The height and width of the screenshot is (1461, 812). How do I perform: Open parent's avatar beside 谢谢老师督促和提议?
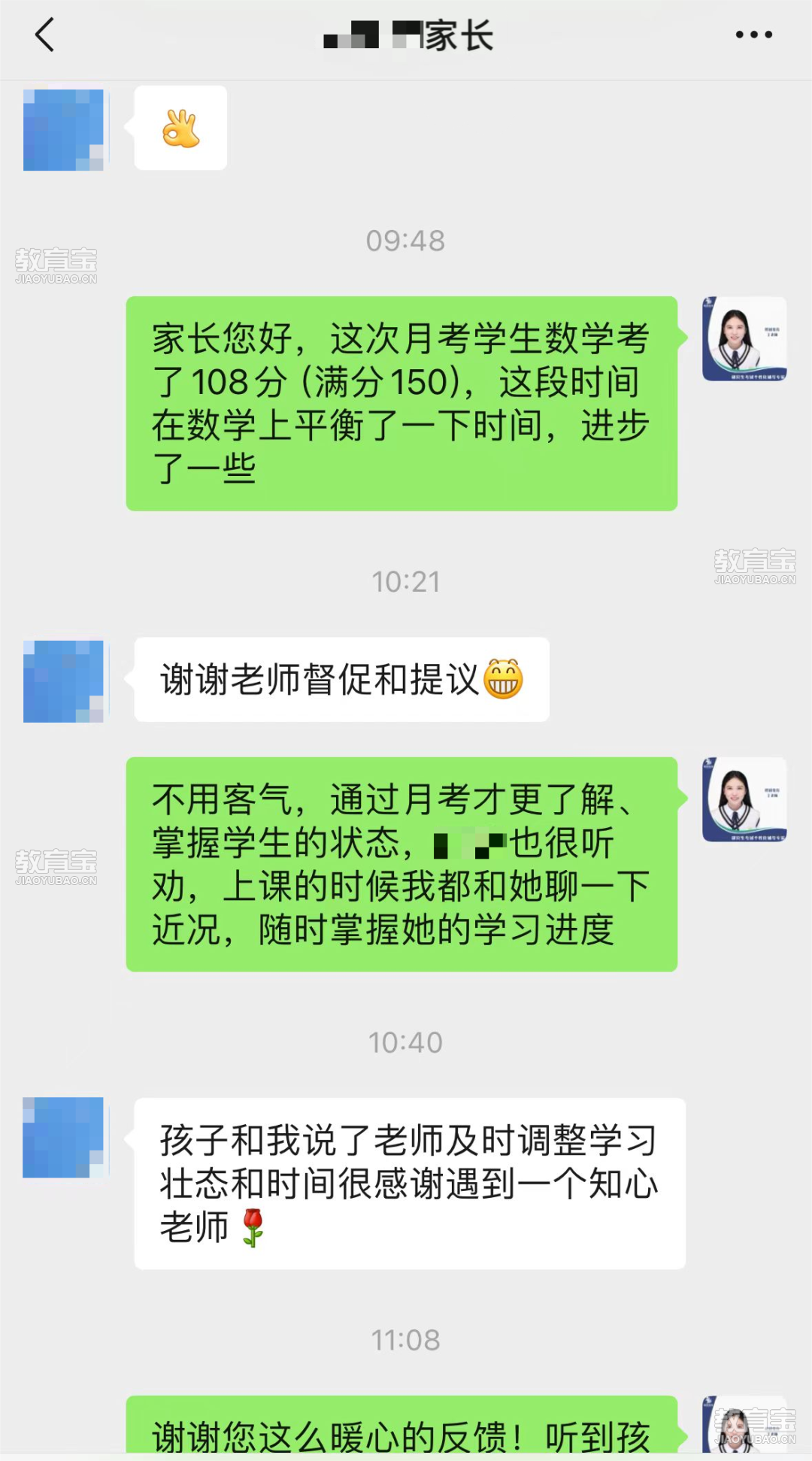(x=65, y=681)
